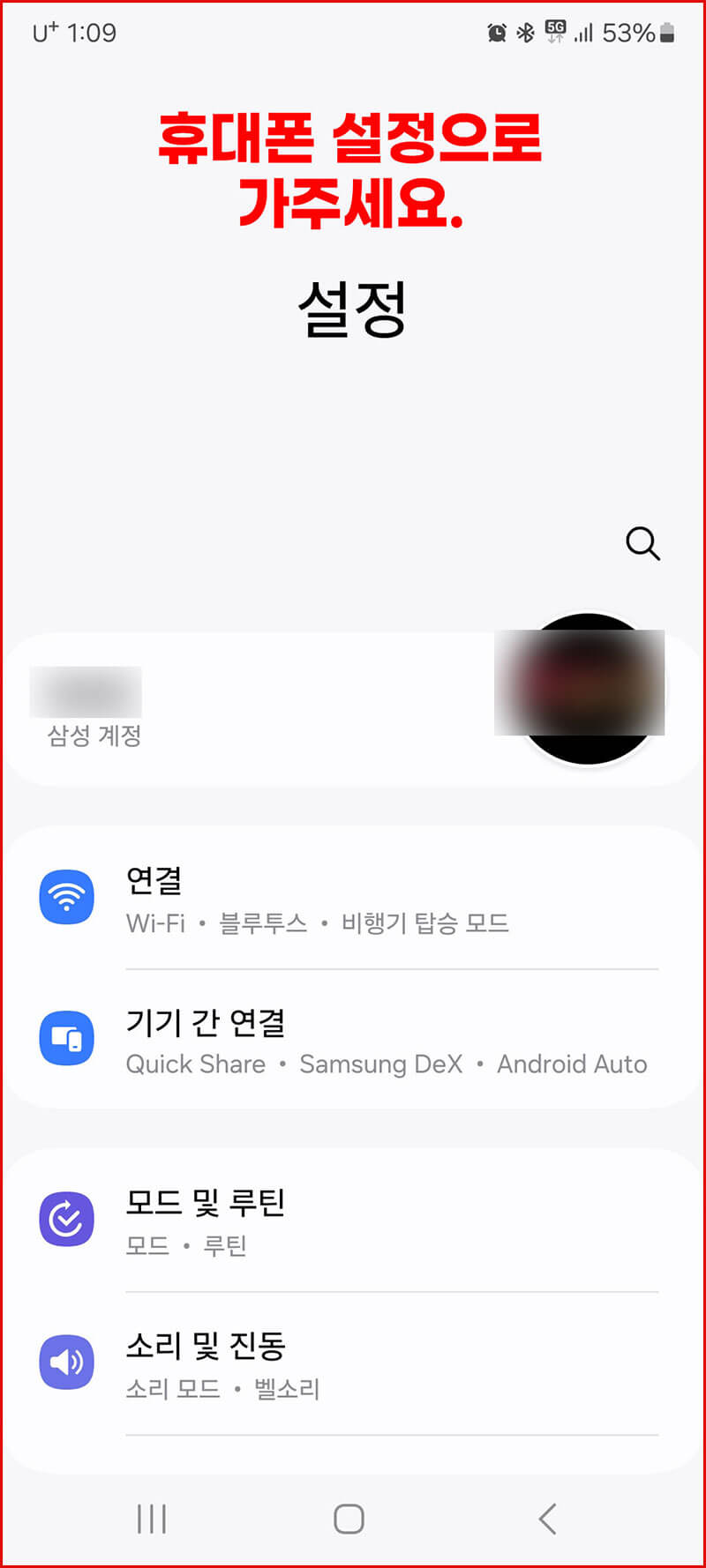Tap the Quick Share device connection icon

pos(66,1039)
